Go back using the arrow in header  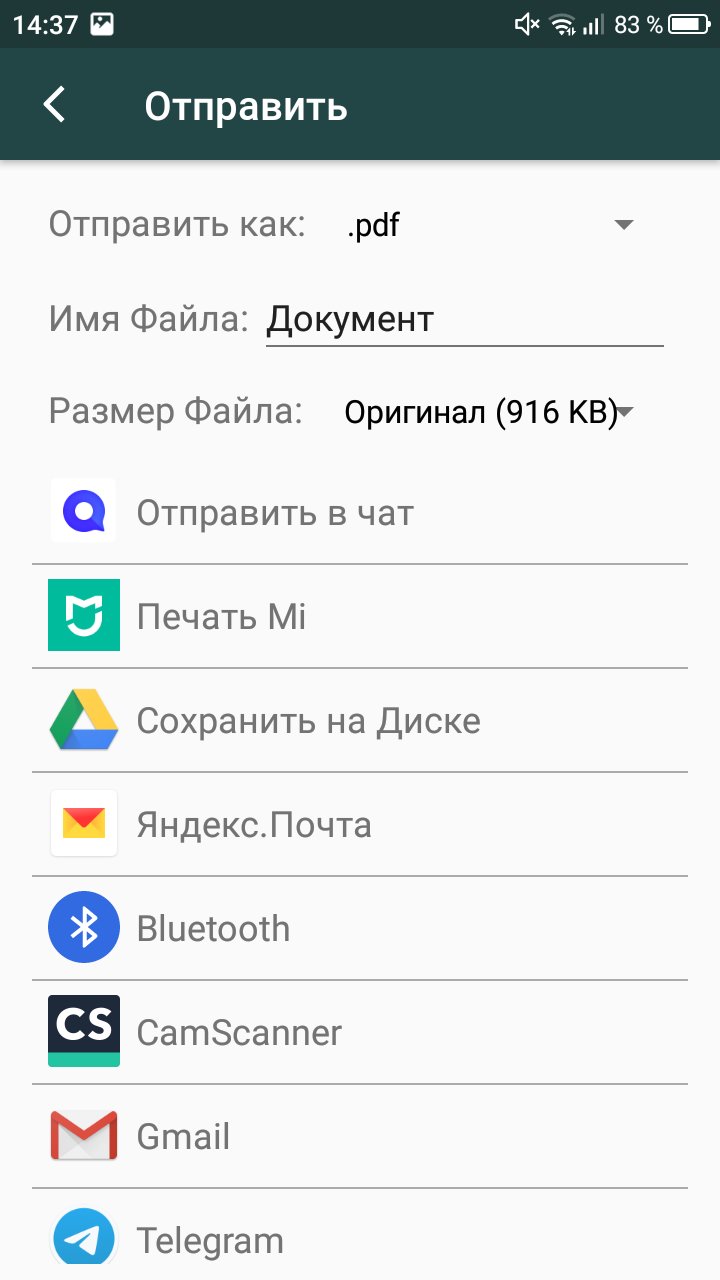click(x=54, y=105)
